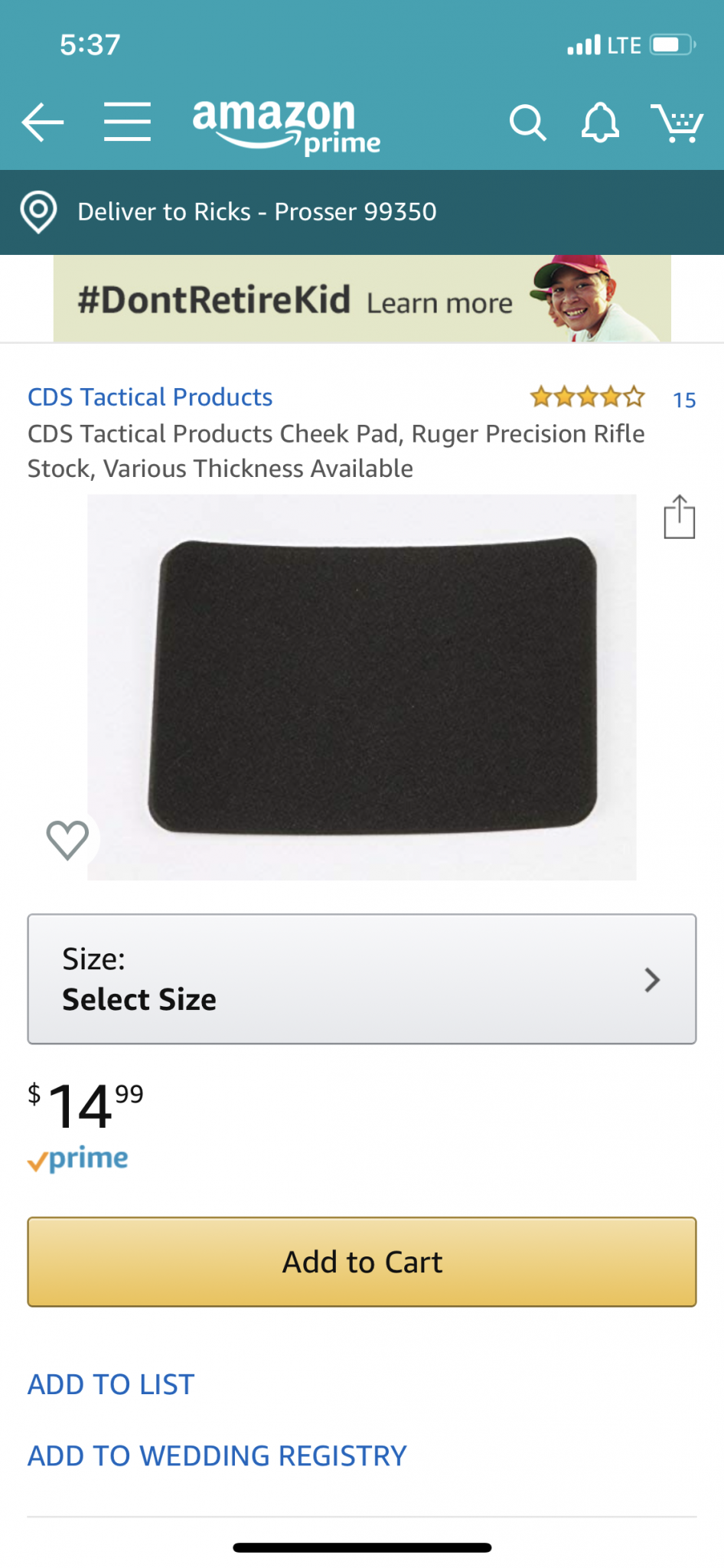Viewport: 724px width, 1568px height.
Task: Open the notifications bell
Action: [x=599, y=122]
